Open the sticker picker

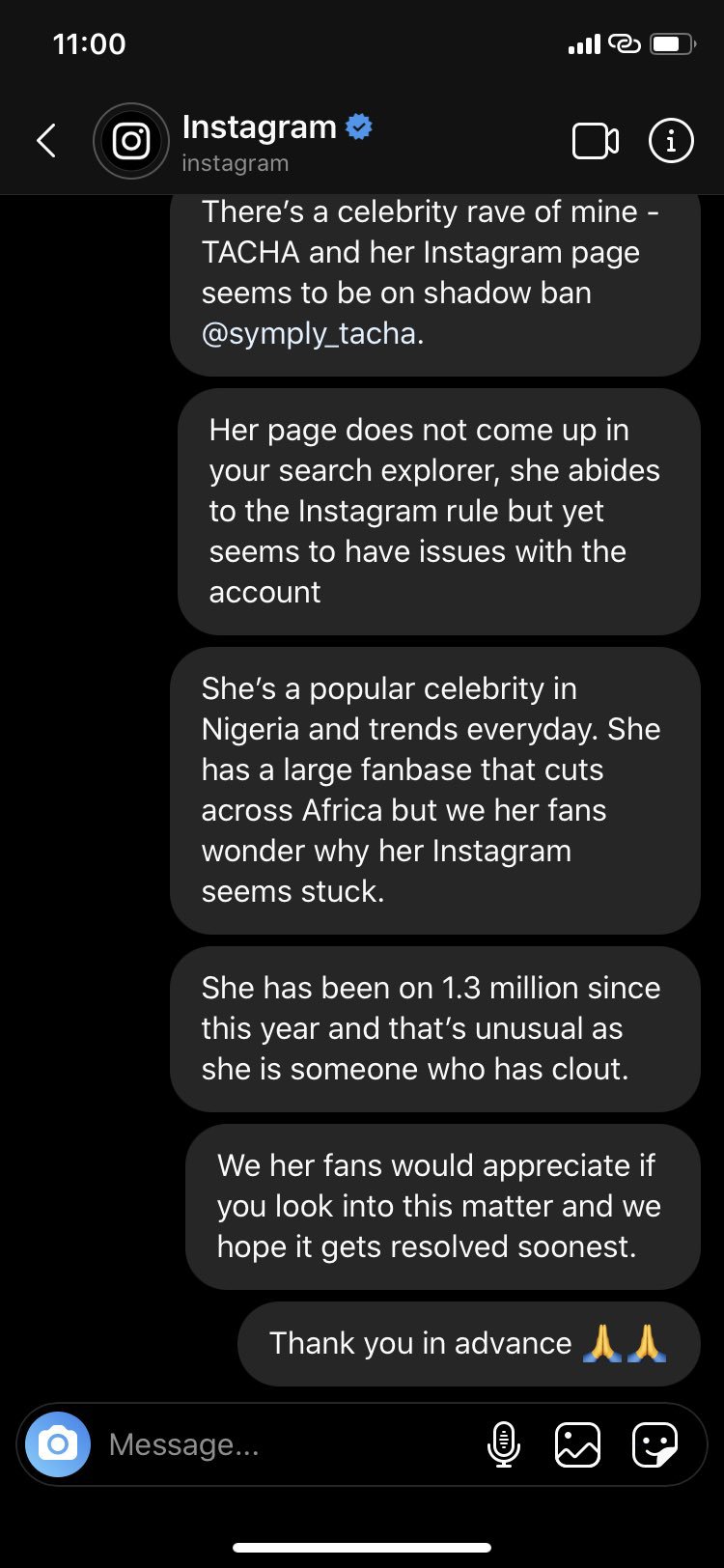pyautogui.click(x=655, y=1444)
